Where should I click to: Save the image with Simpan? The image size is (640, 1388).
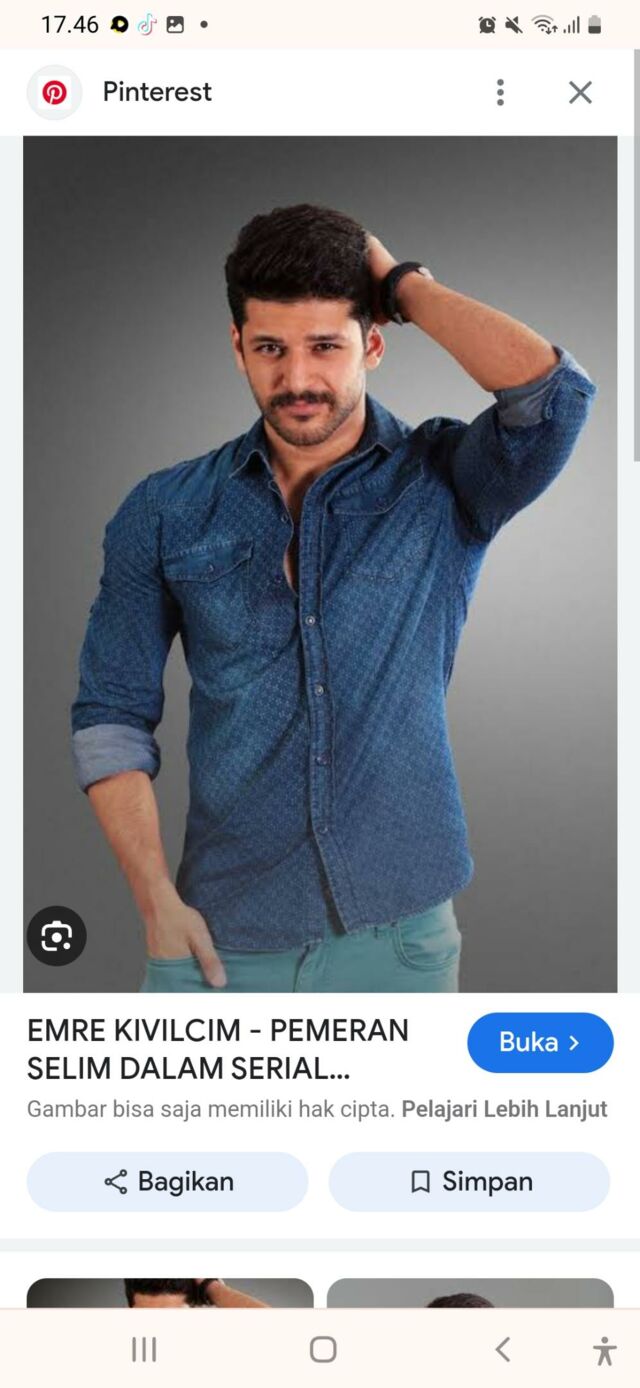pyautogui.click(x=469, y=1181)
